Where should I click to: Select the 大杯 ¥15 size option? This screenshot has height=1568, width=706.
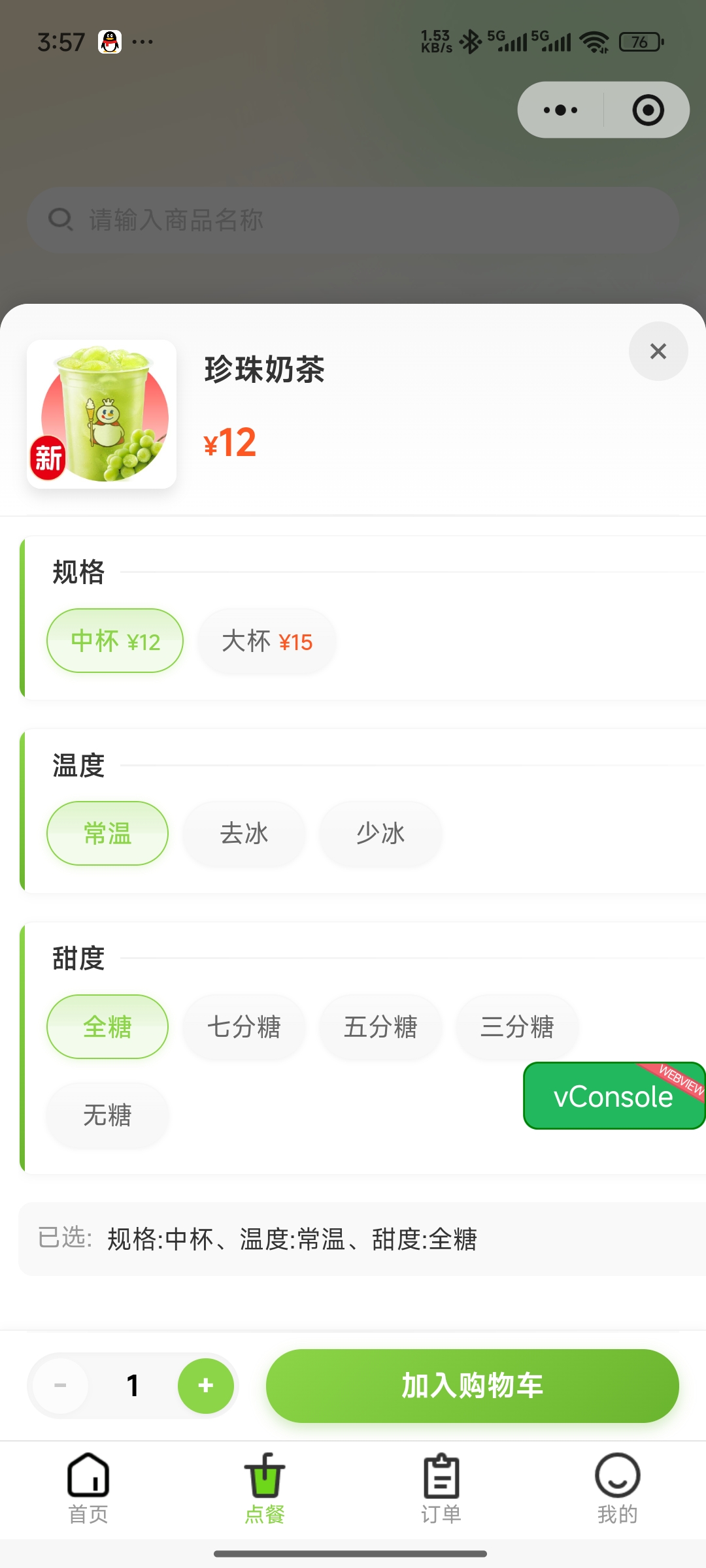267,641
